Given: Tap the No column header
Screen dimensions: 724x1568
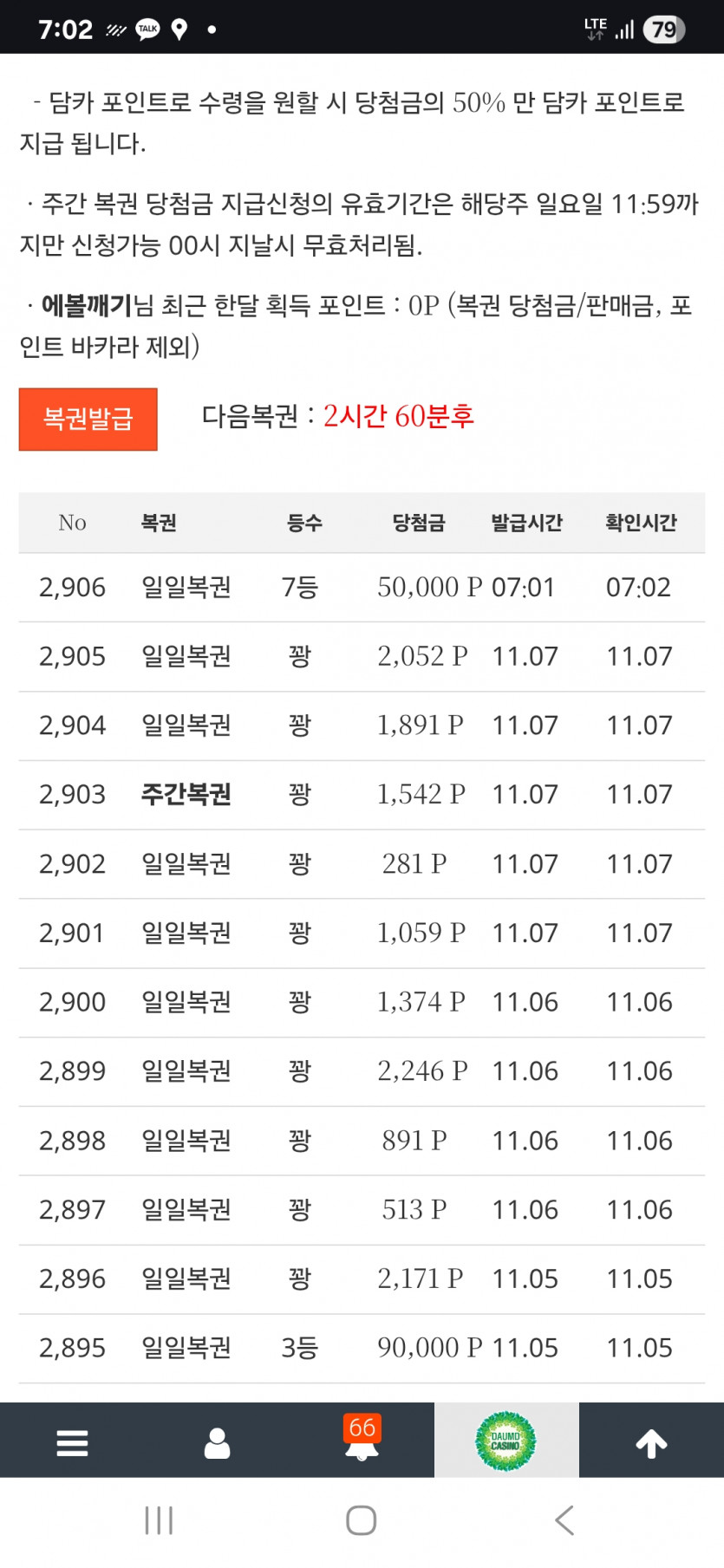Looking at the screenshot, I should pyautogui.click(x=71, y=522).
